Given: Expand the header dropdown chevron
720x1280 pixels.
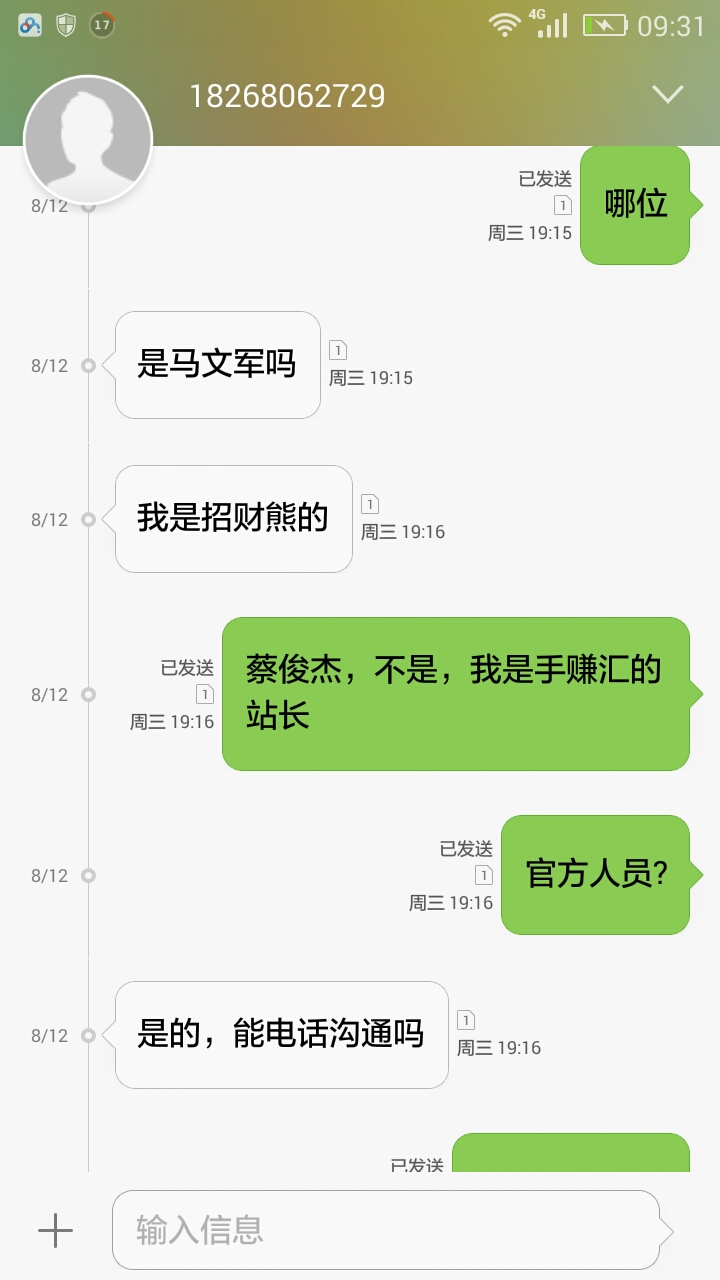Looking at the screenshot, I should 667,94.
